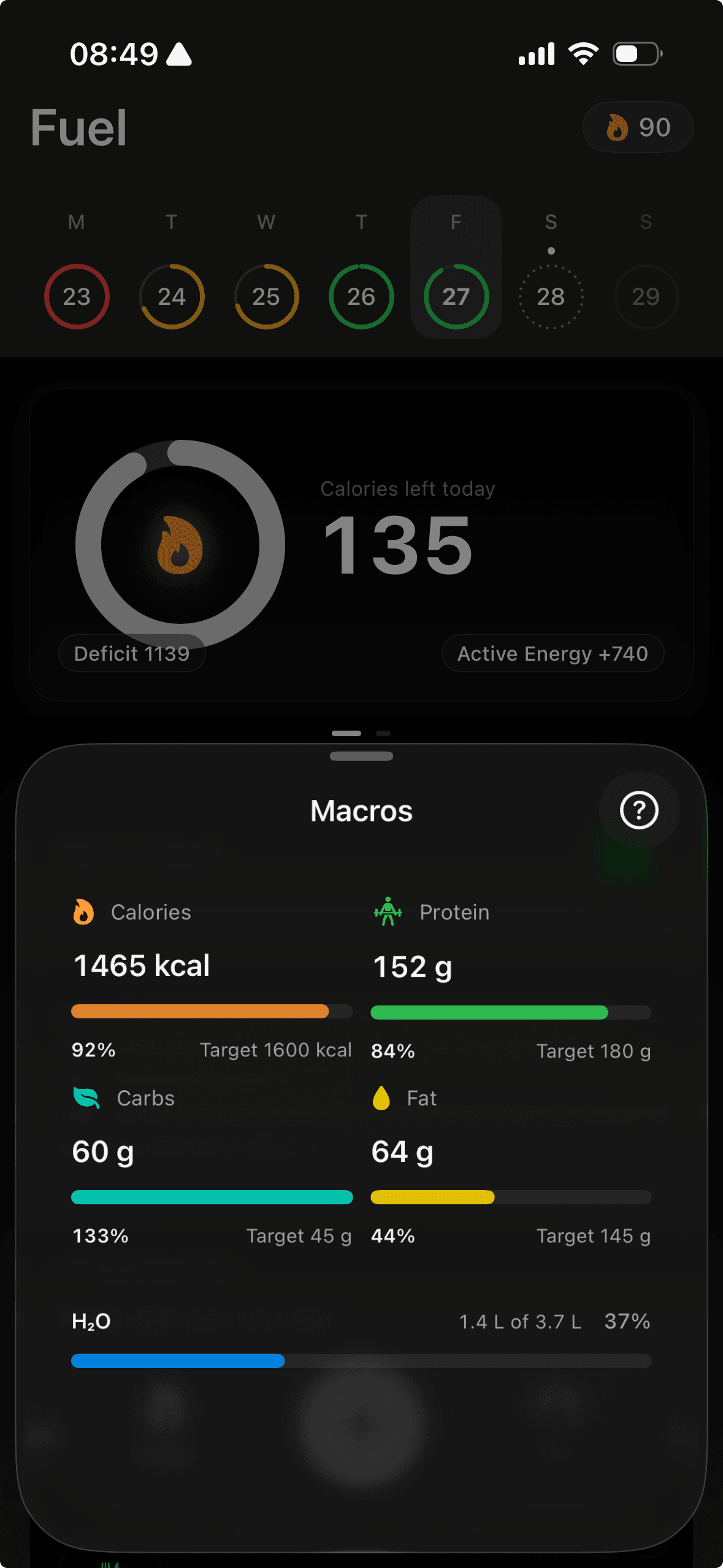Open Thursday the 26th in the week strip

tap(361, 297)
